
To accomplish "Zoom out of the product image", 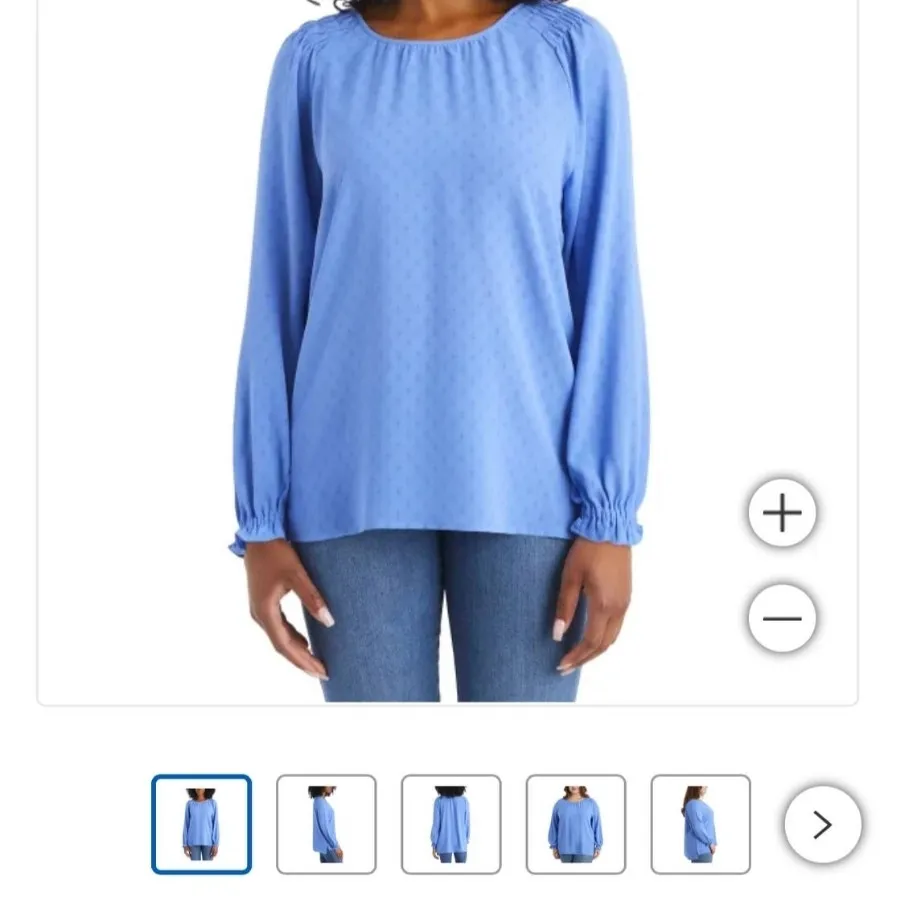I will 782,618.
